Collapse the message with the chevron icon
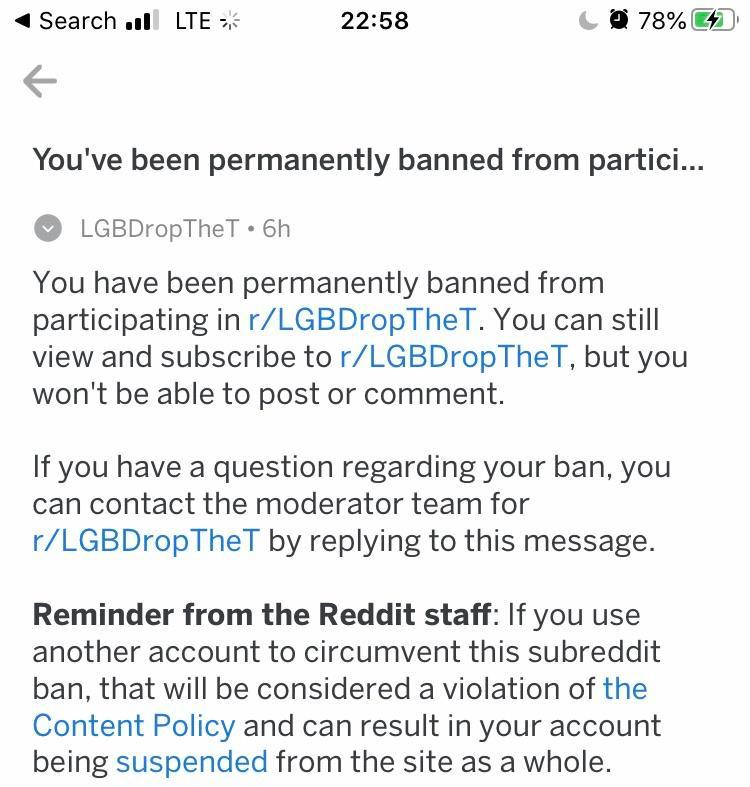Image resolution: width=750 pixels, height=787 pixels. tap(47, 229)
